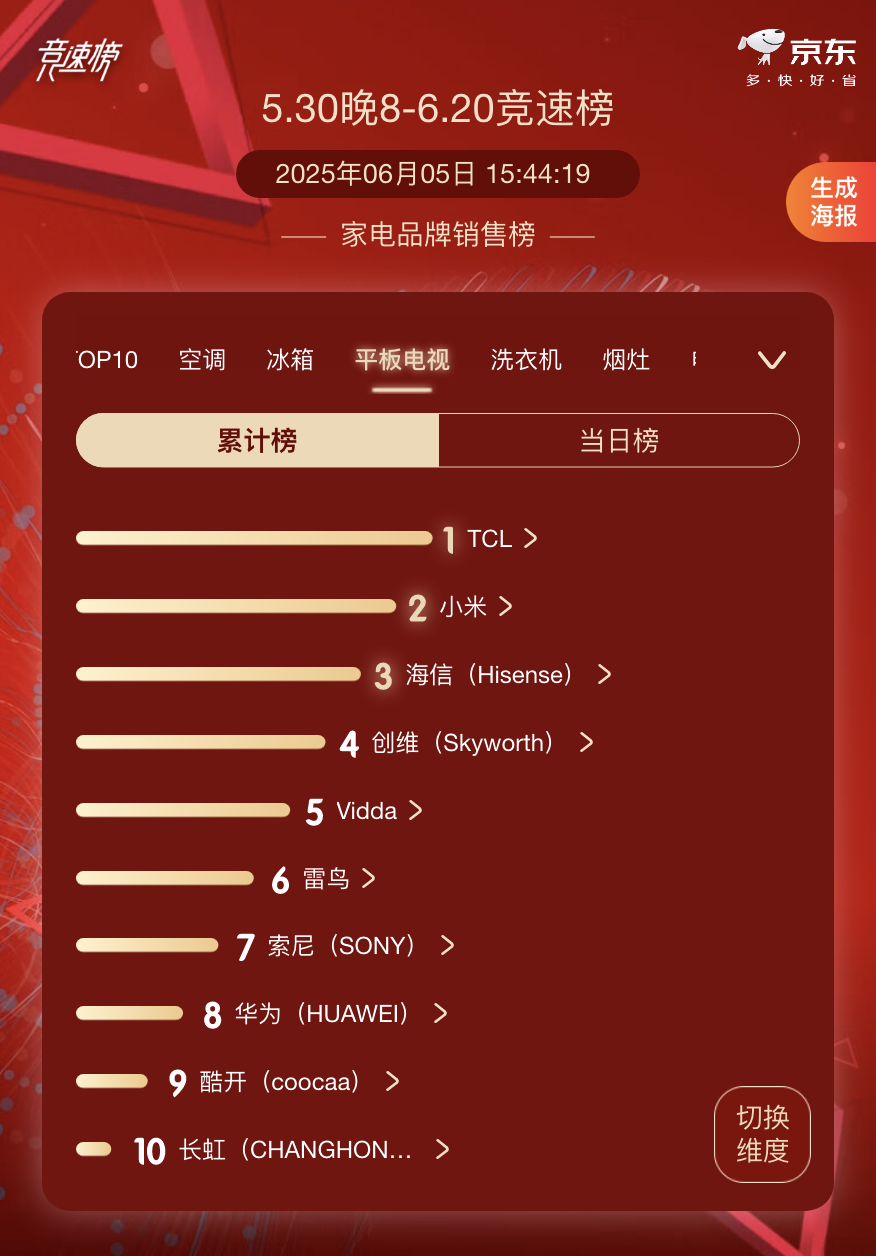Open 索尼 (SONY) brand entry
The width and height of the screenshot is (876, 1256).
tap(342, 946)
